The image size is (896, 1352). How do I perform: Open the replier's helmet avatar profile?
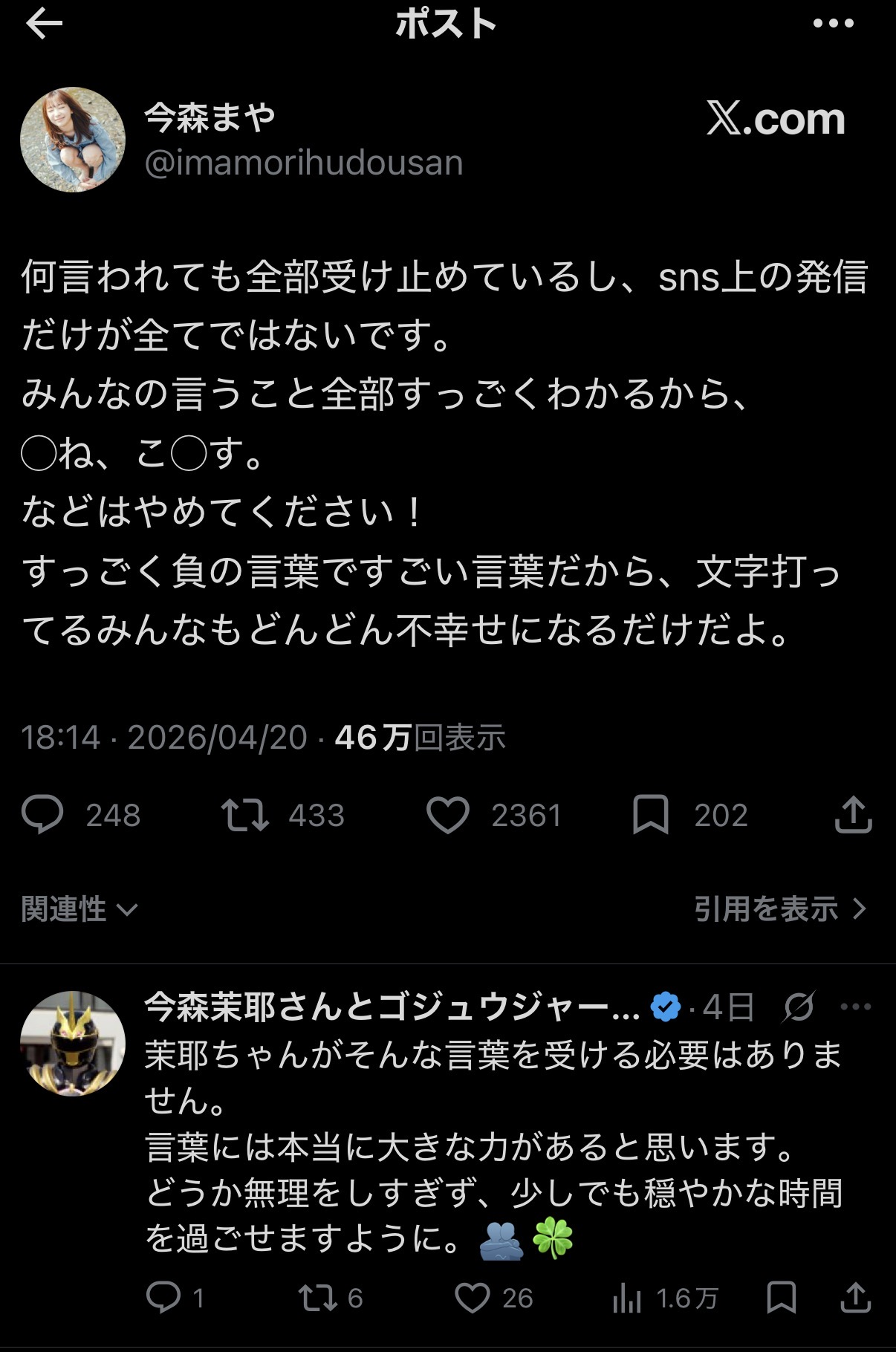(x=73, y=1044)
